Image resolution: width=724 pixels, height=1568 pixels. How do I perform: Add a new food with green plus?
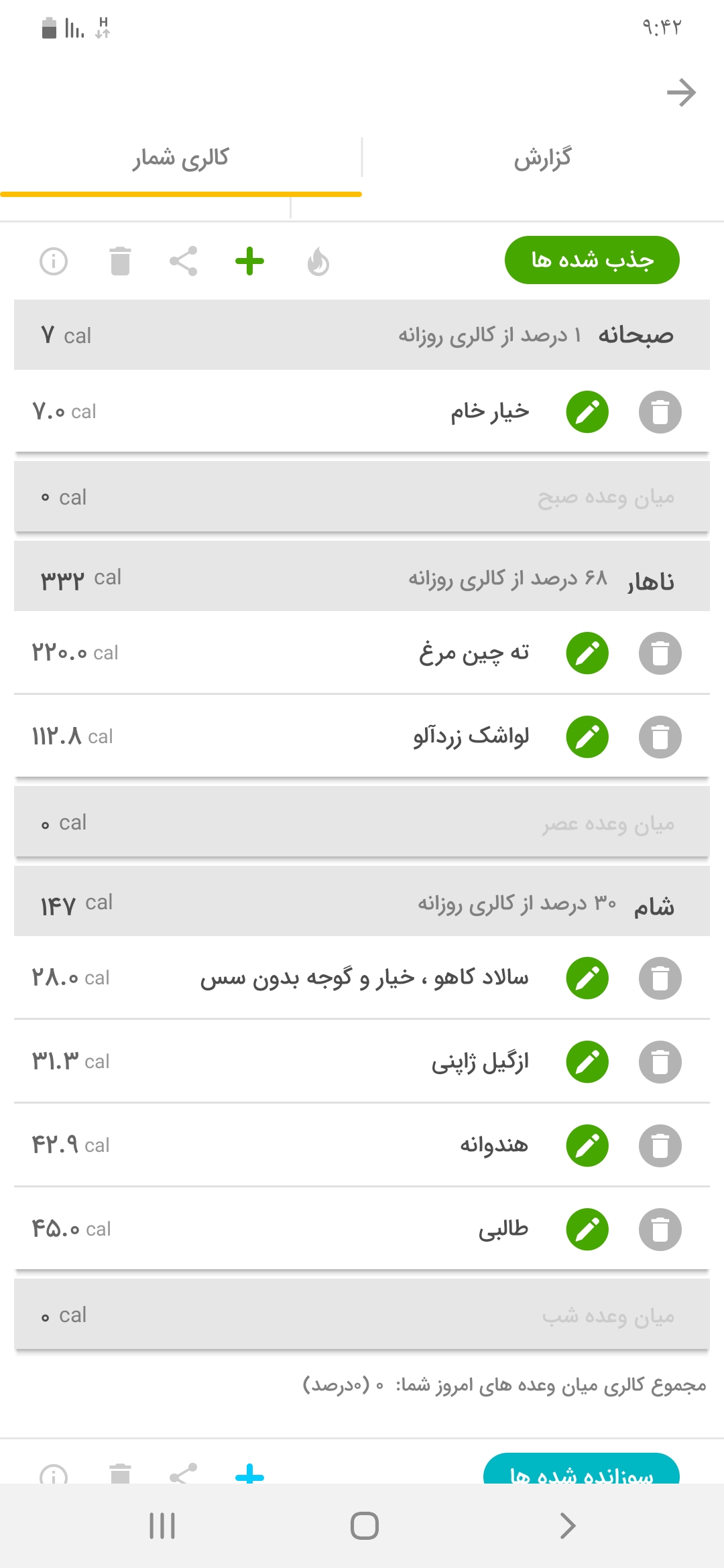click(x=249, y=261)
